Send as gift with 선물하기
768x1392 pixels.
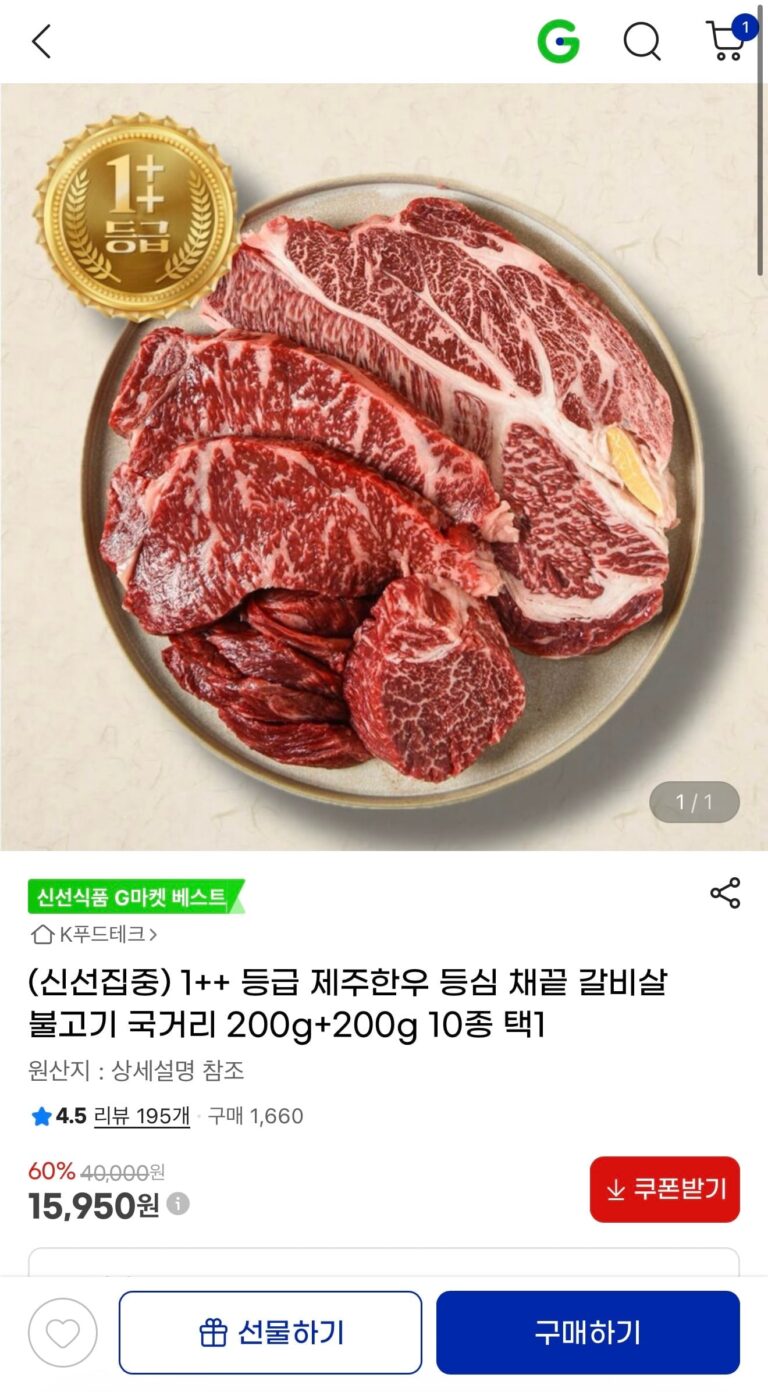click(x=270, y=1332)
